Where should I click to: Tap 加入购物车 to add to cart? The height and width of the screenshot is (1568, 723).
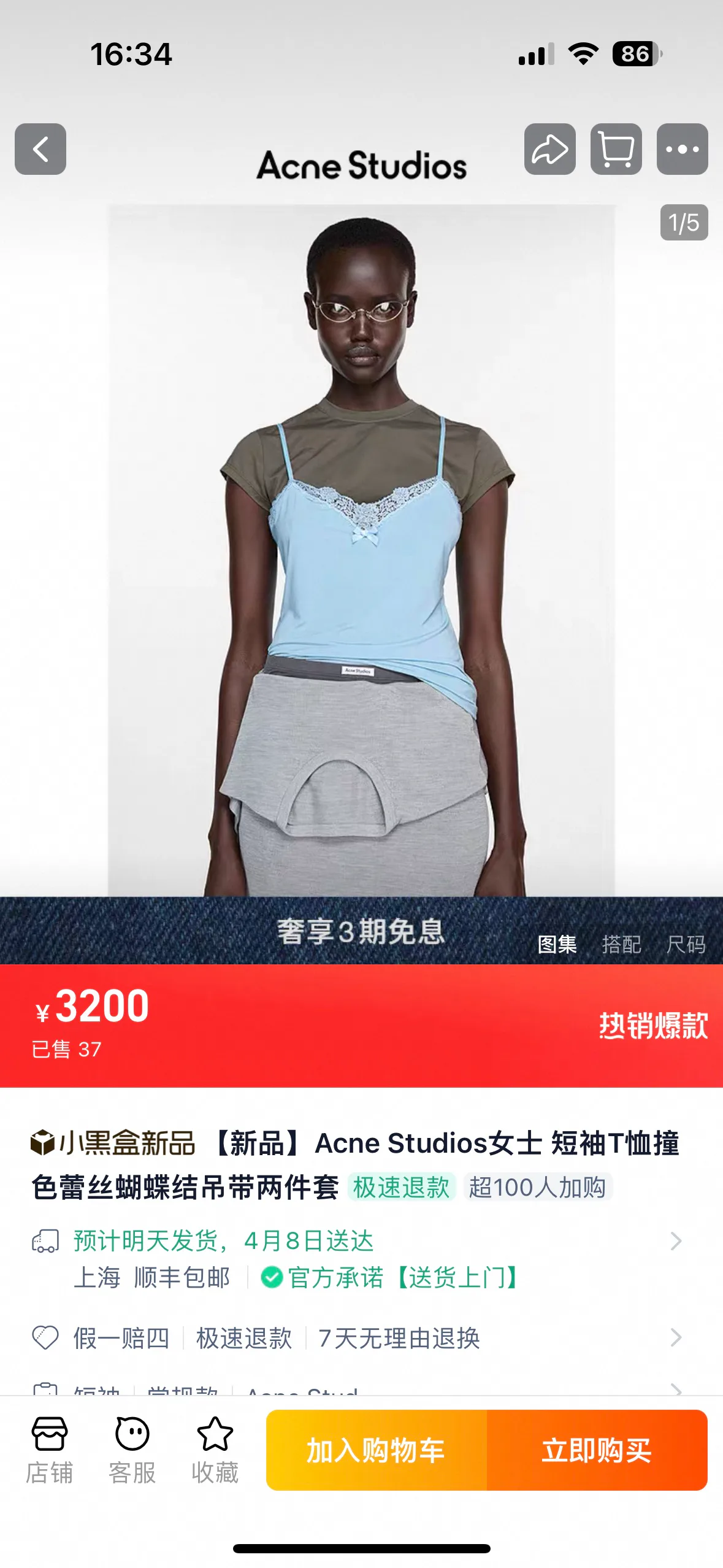coord(376,1450)
